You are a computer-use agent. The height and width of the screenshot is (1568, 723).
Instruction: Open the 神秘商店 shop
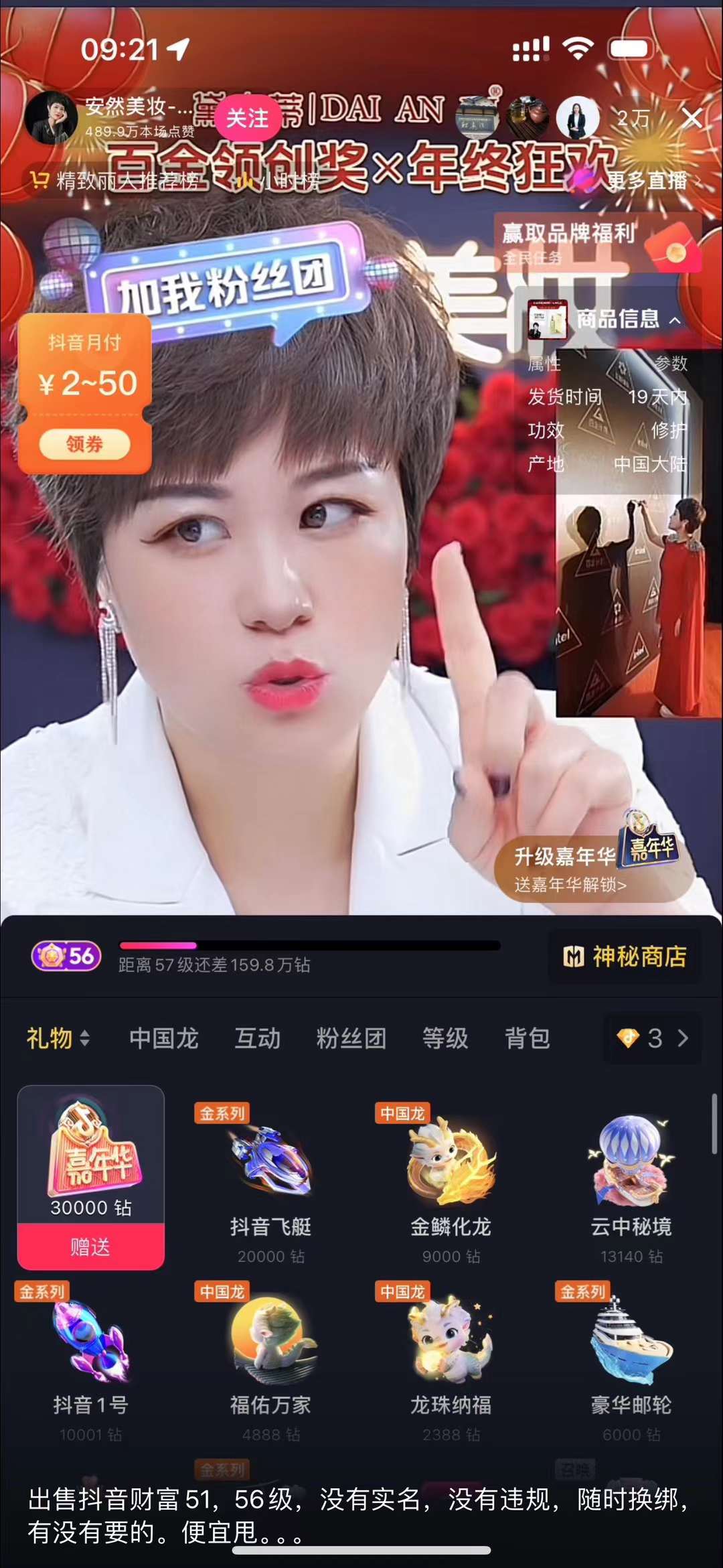(x=625, y=956)
